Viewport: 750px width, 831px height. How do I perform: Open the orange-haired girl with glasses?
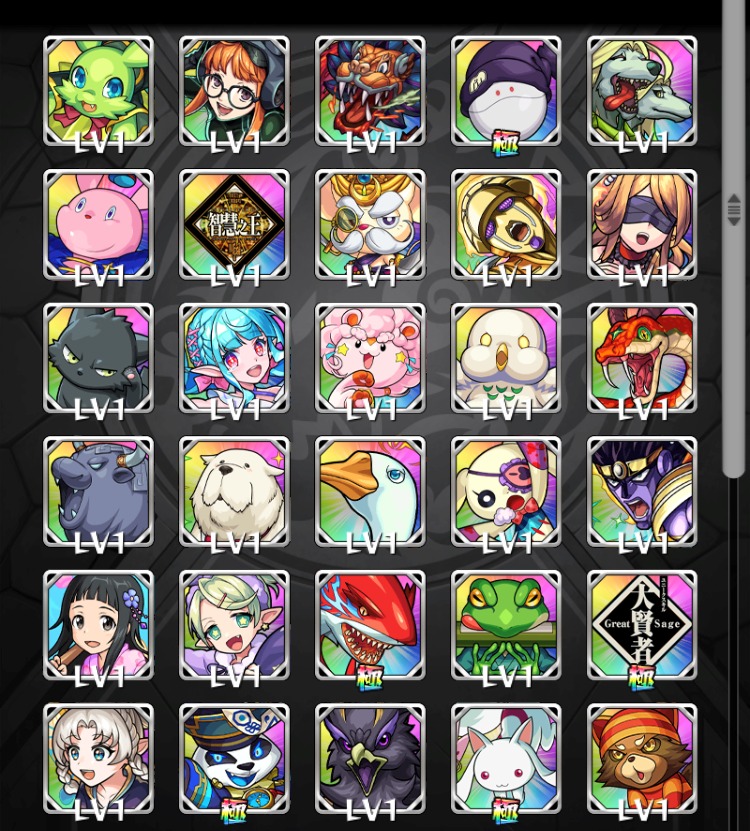(234, 91)
